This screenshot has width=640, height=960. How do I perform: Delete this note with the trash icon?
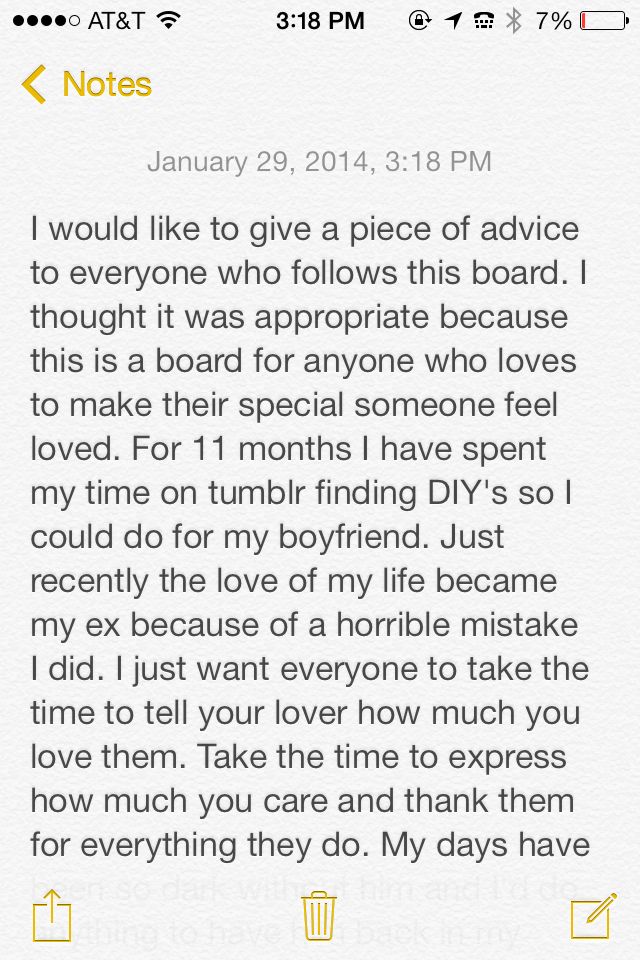tap(319, 917)
